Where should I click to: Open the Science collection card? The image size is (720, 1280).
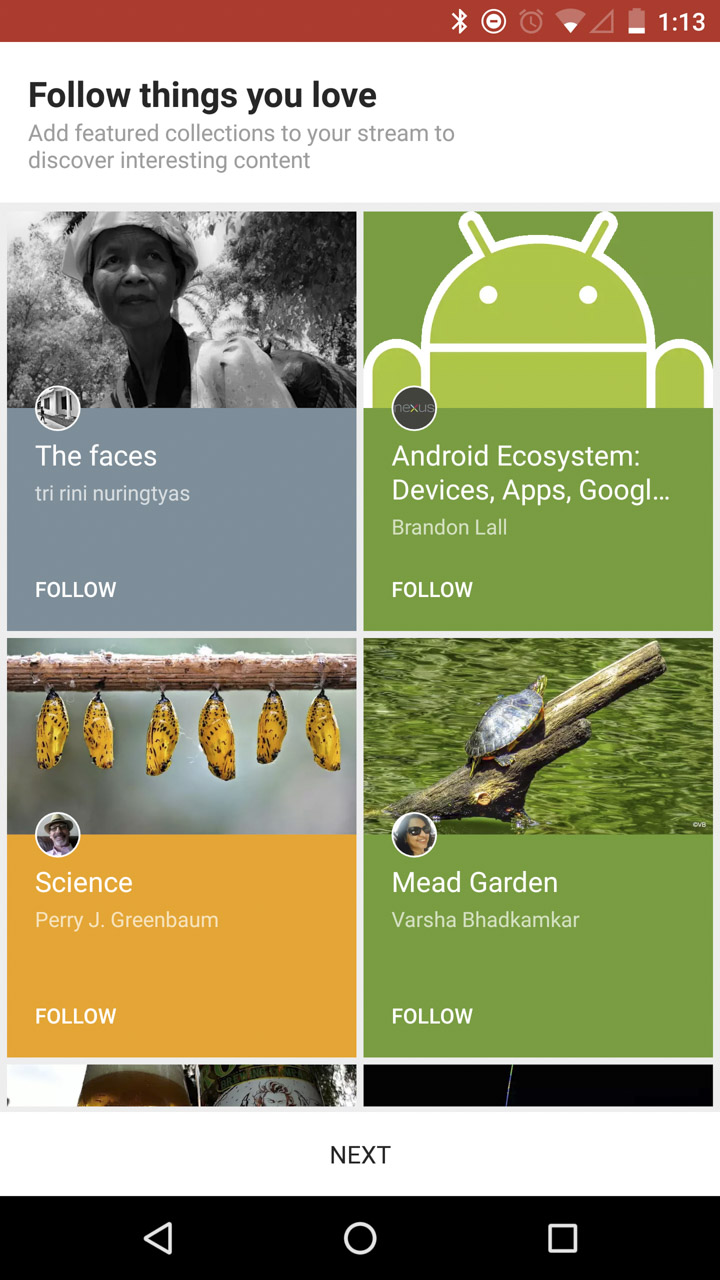[x=181, y=848]
